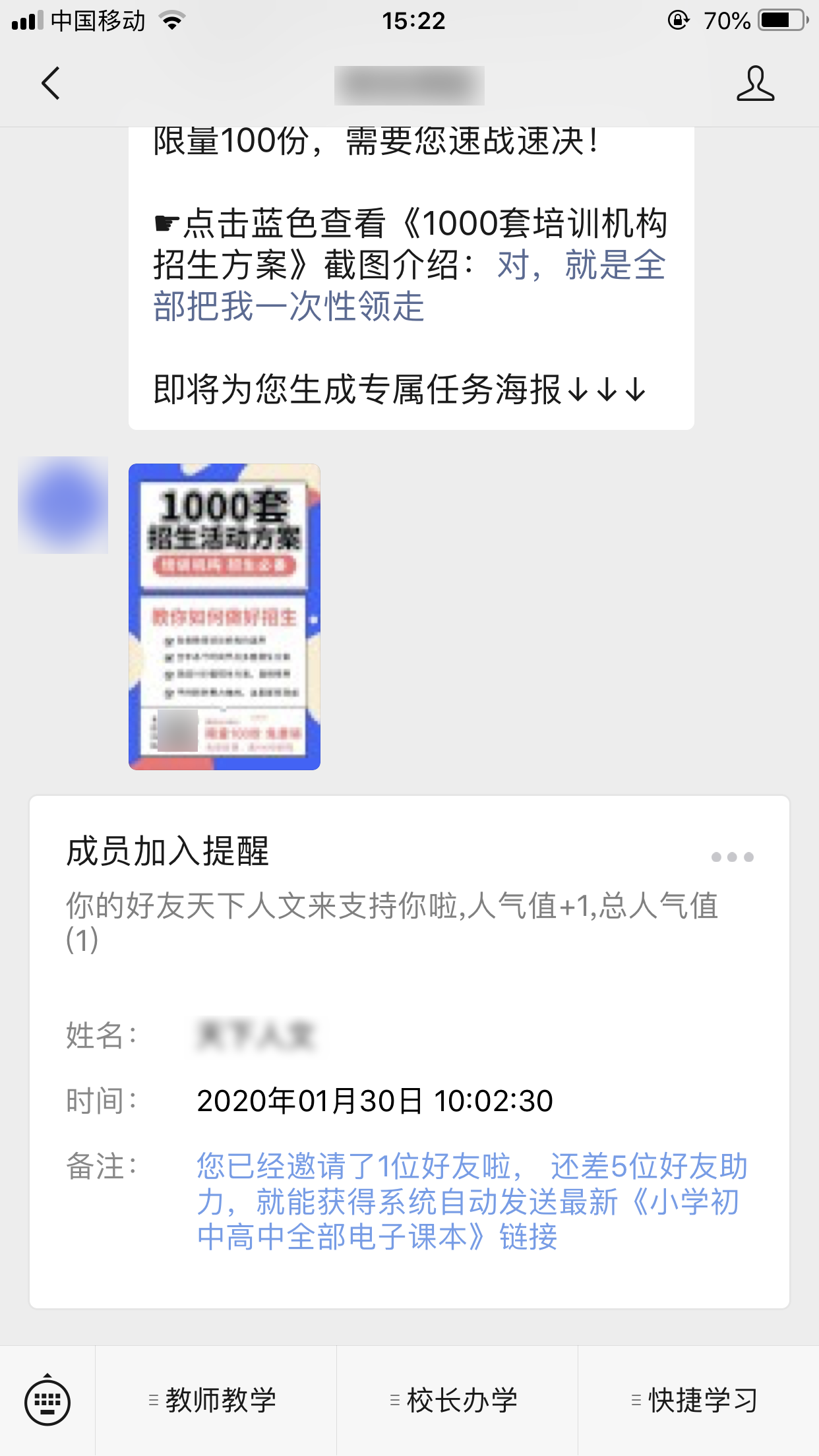This screenshot has width=819, height=1456.
Task: Open the three-dot menu on 成员加入提醒
Action: tap(732, 857)
